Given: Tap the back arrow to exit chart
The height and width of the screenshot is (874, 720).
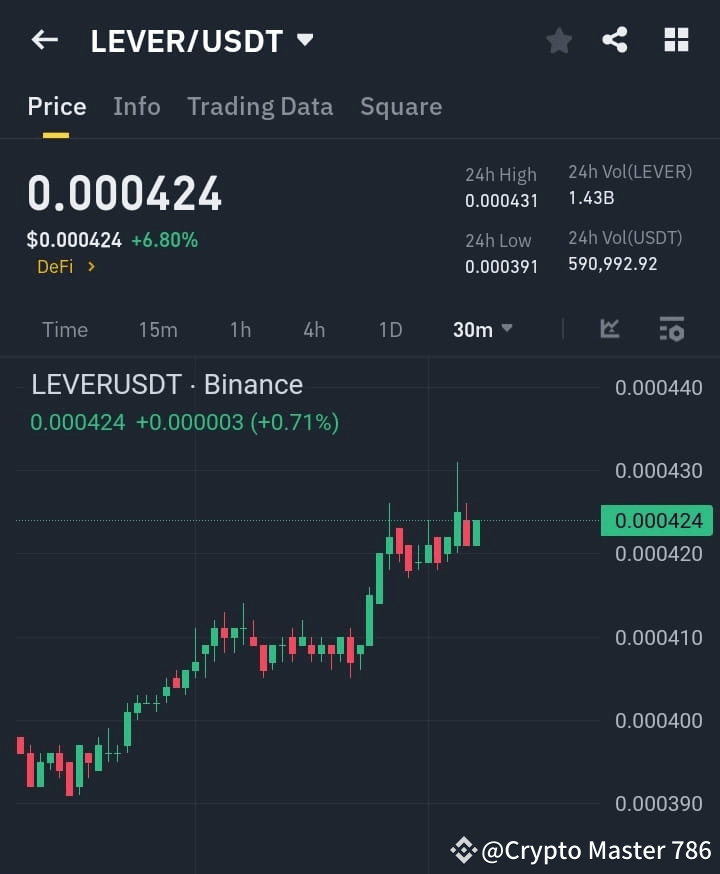Looking at the screenshot, I should pos(42,40).
